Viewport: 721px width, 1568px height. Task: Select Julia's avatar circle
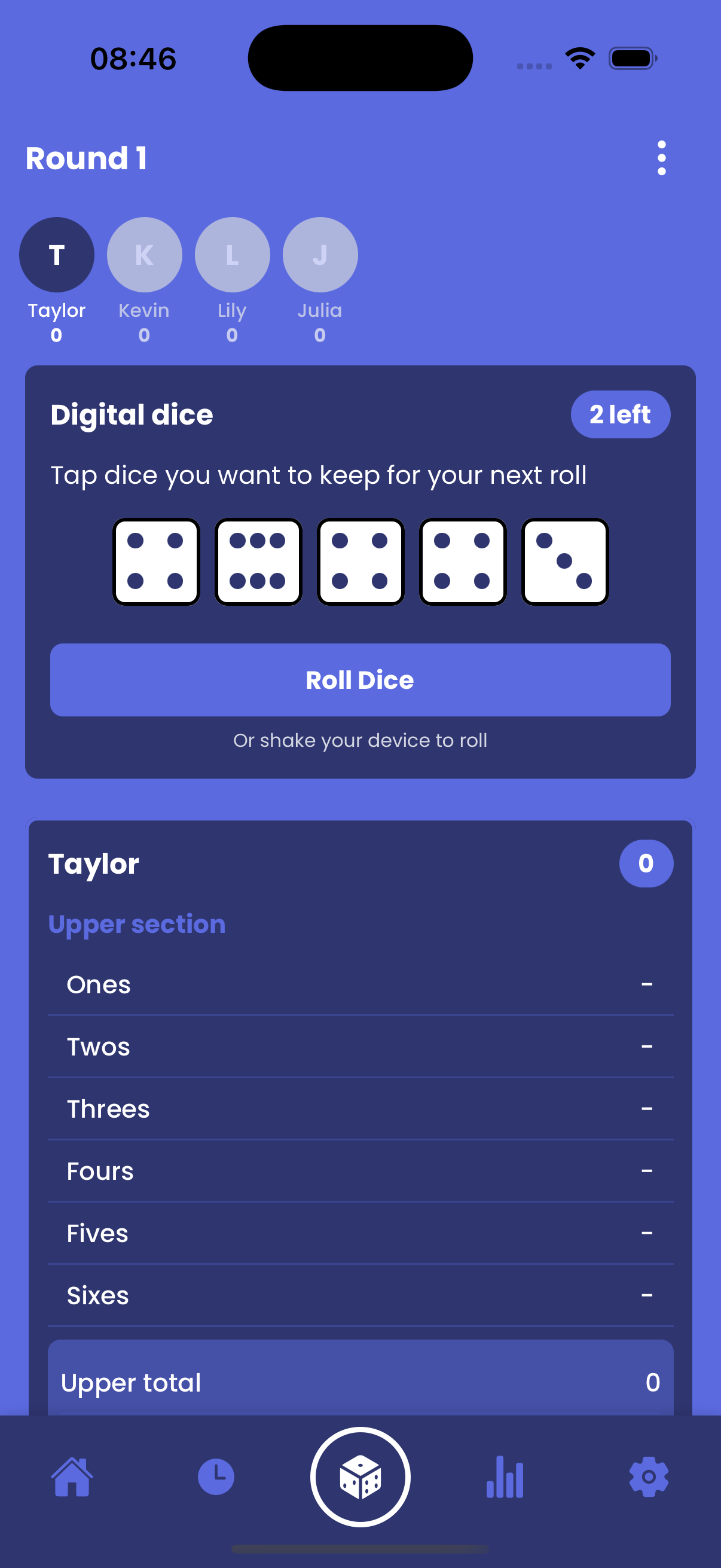319,254
